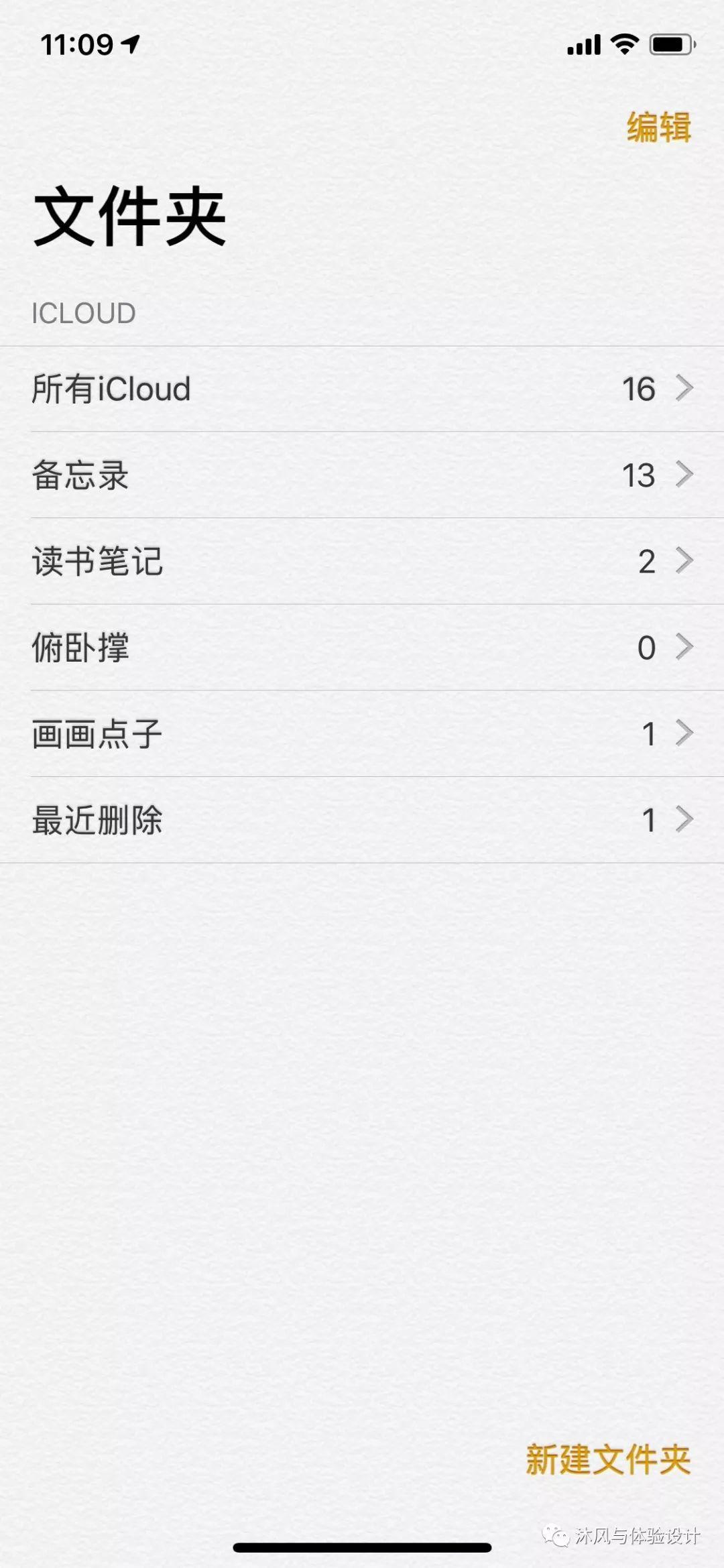Create a folder with 新建文件夹

tap(608, 1459)
